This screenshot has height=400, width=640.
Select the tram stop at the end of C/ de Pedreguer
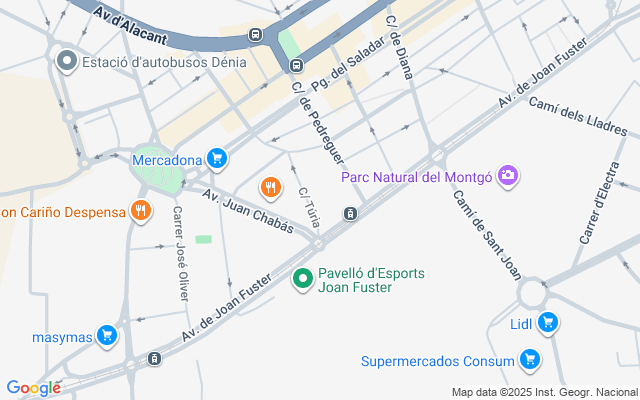(x=350, y=213)
